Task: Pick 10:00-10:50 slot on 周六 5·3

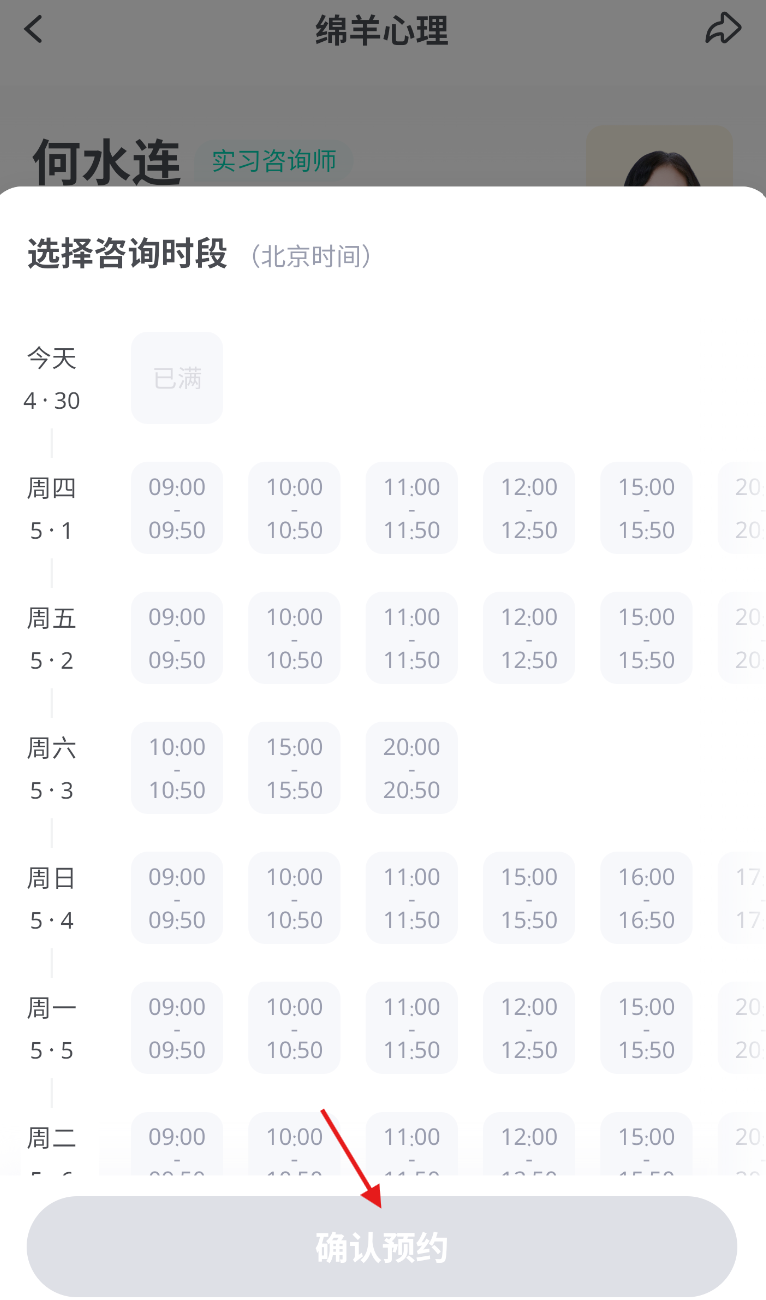Action: pos(177,768)
